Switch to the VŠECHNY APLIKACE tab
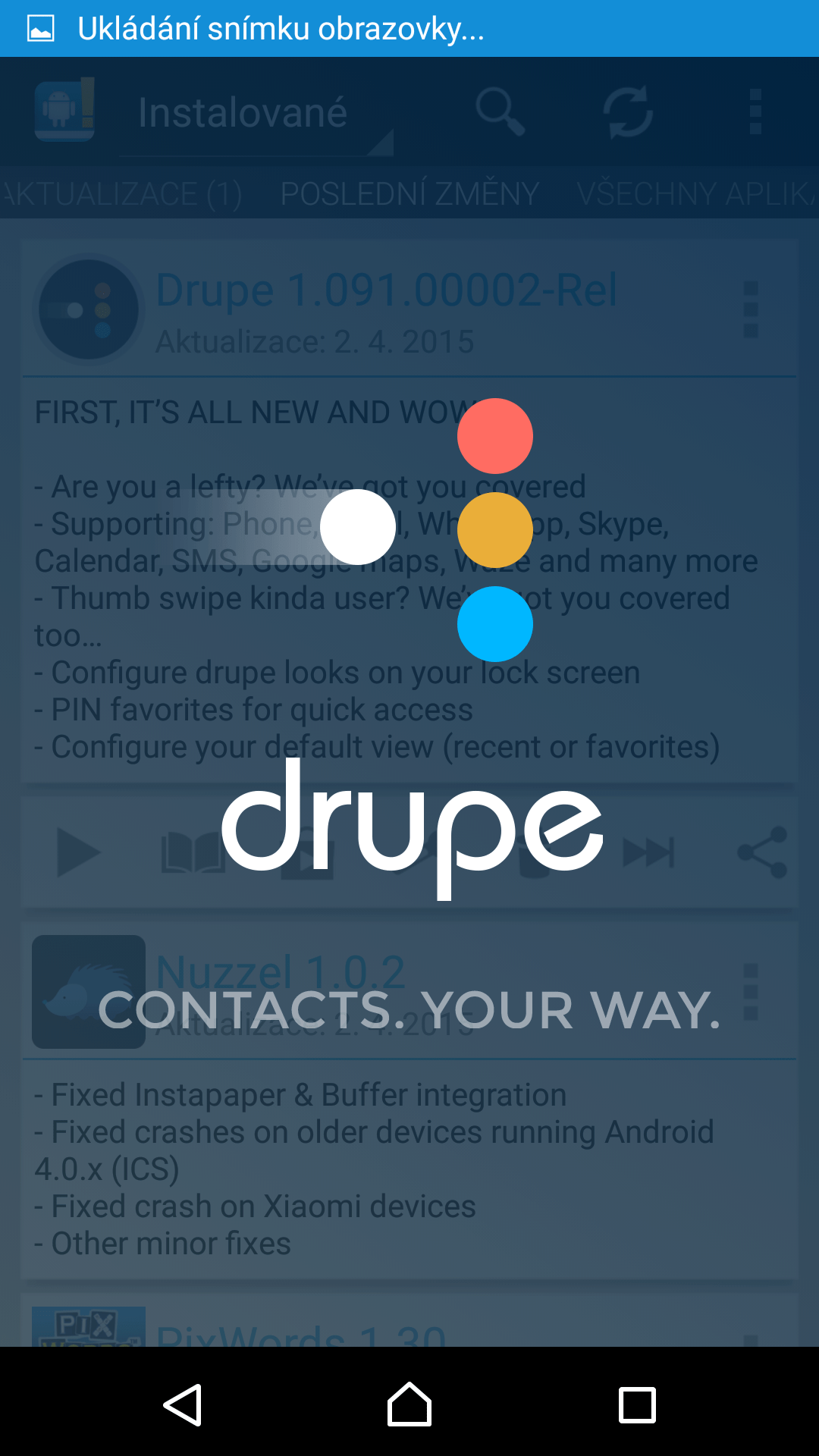The height and width of the screenshot is (1456, 819). (x=696, y=194)
